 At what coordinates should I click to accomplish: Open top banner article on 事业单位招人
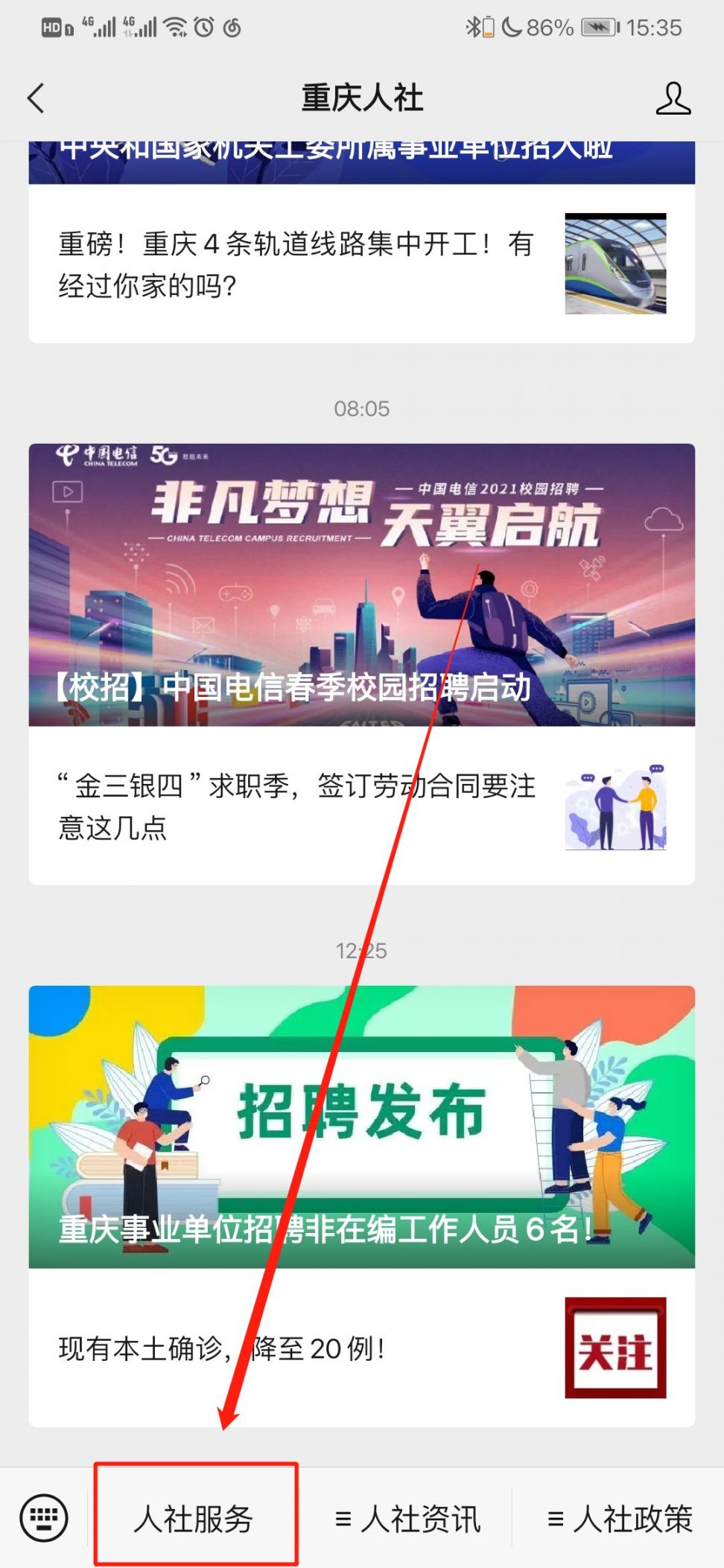[x=361, y=161]
